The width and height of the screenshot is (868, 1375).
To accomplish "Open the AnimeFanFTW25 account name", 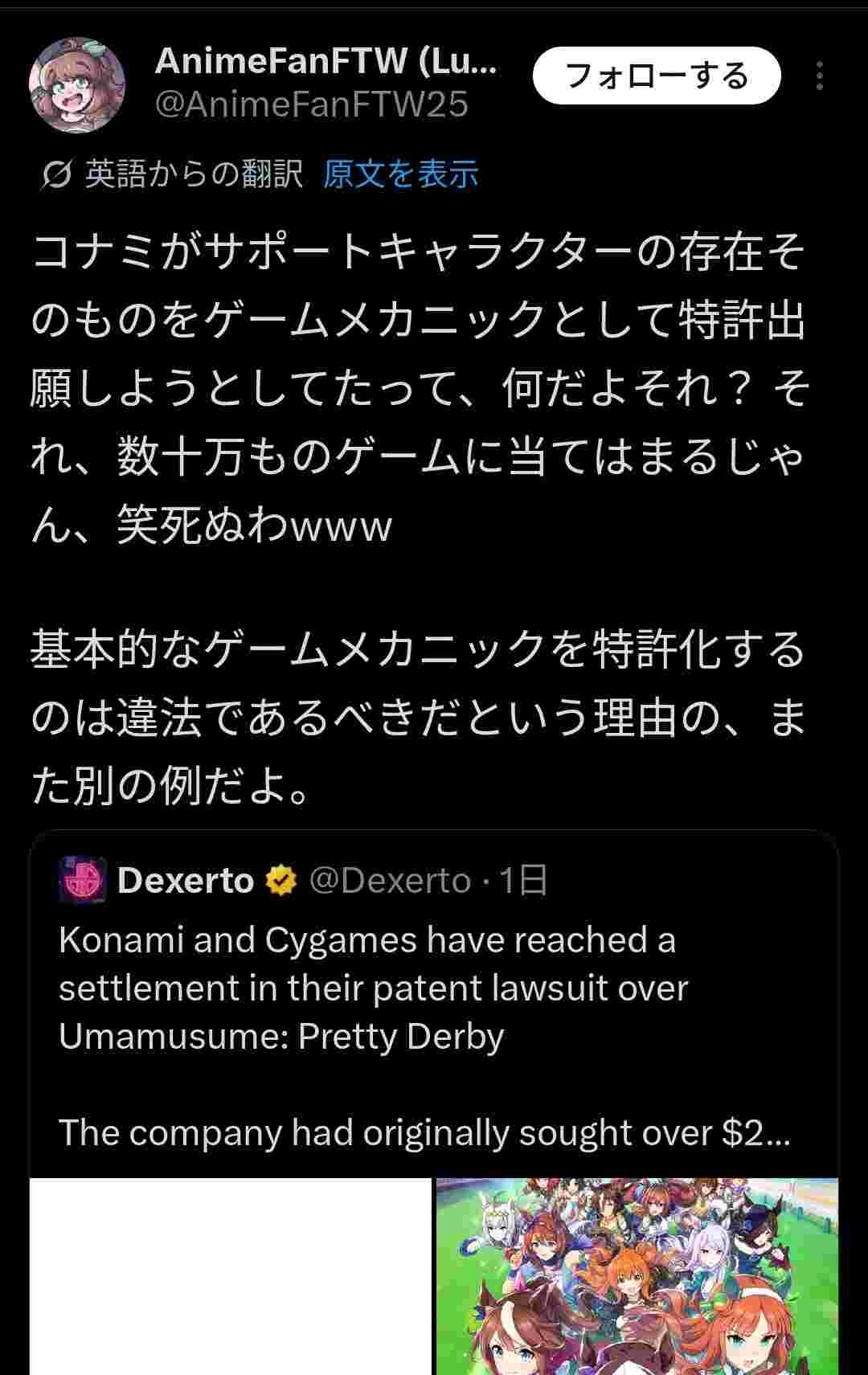I will pos(325,61).
